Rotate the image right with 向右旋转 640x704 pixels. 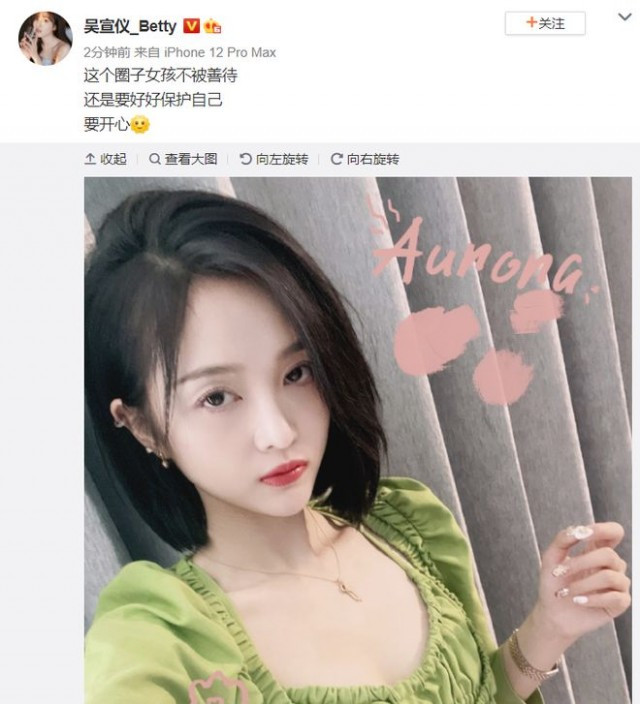point(365,159)
